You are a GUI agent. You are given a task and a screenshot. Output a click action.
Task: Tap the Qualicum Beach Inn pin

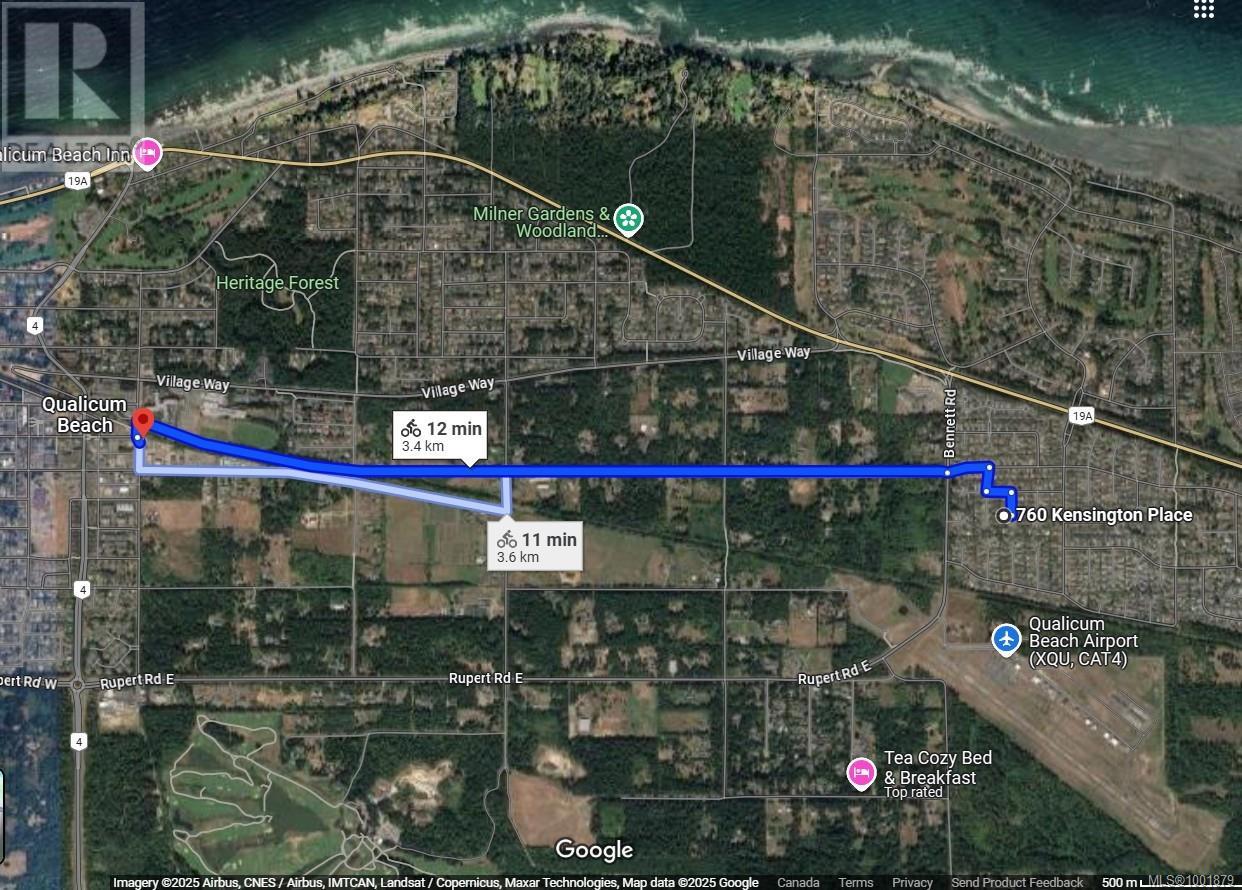point(148,153)
